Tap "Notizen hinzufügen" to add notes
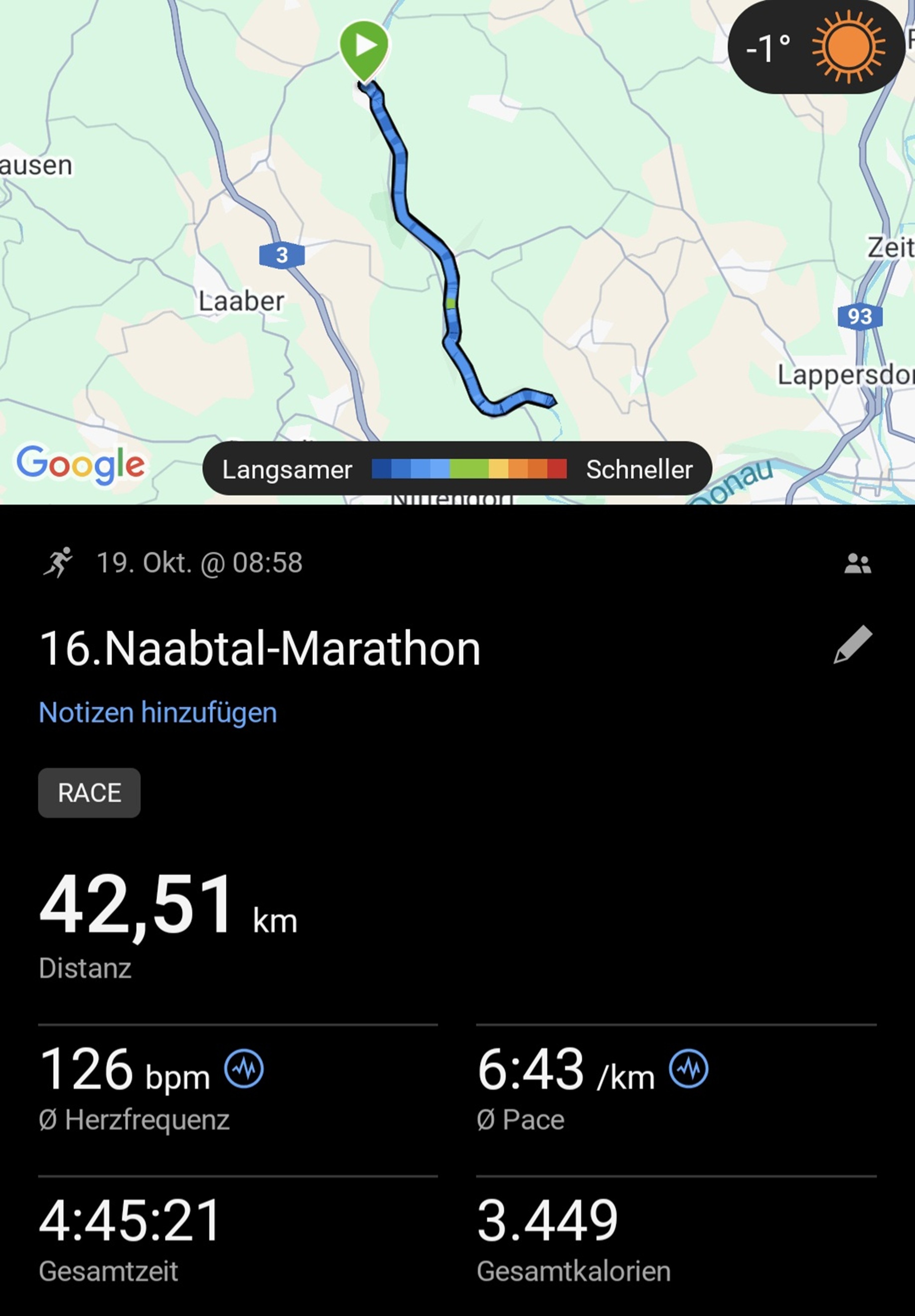The image size is (915, 1316). click(x=157, y=713)
